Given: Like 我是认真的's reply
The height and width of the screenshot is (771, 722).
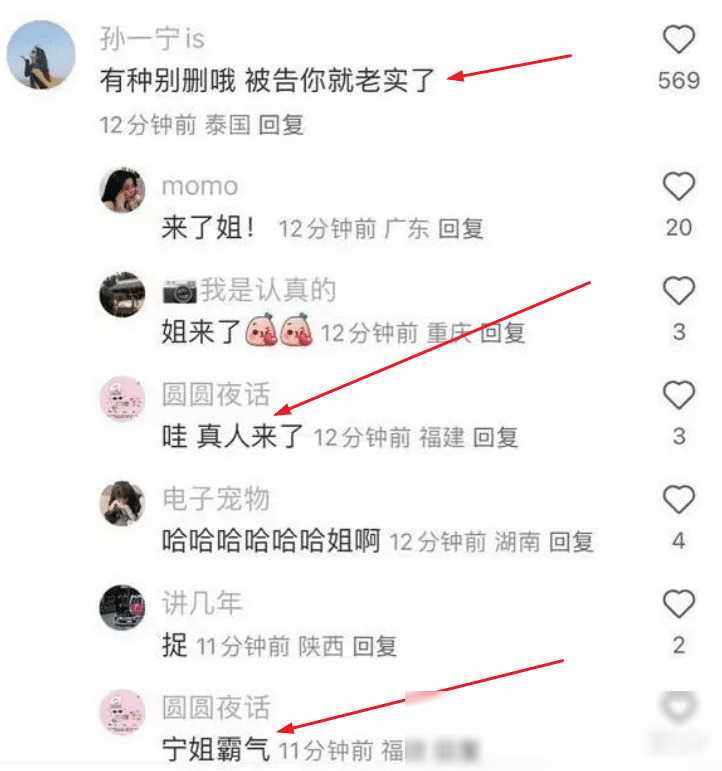Looking at the screenshot, I should tap(679, 291).
